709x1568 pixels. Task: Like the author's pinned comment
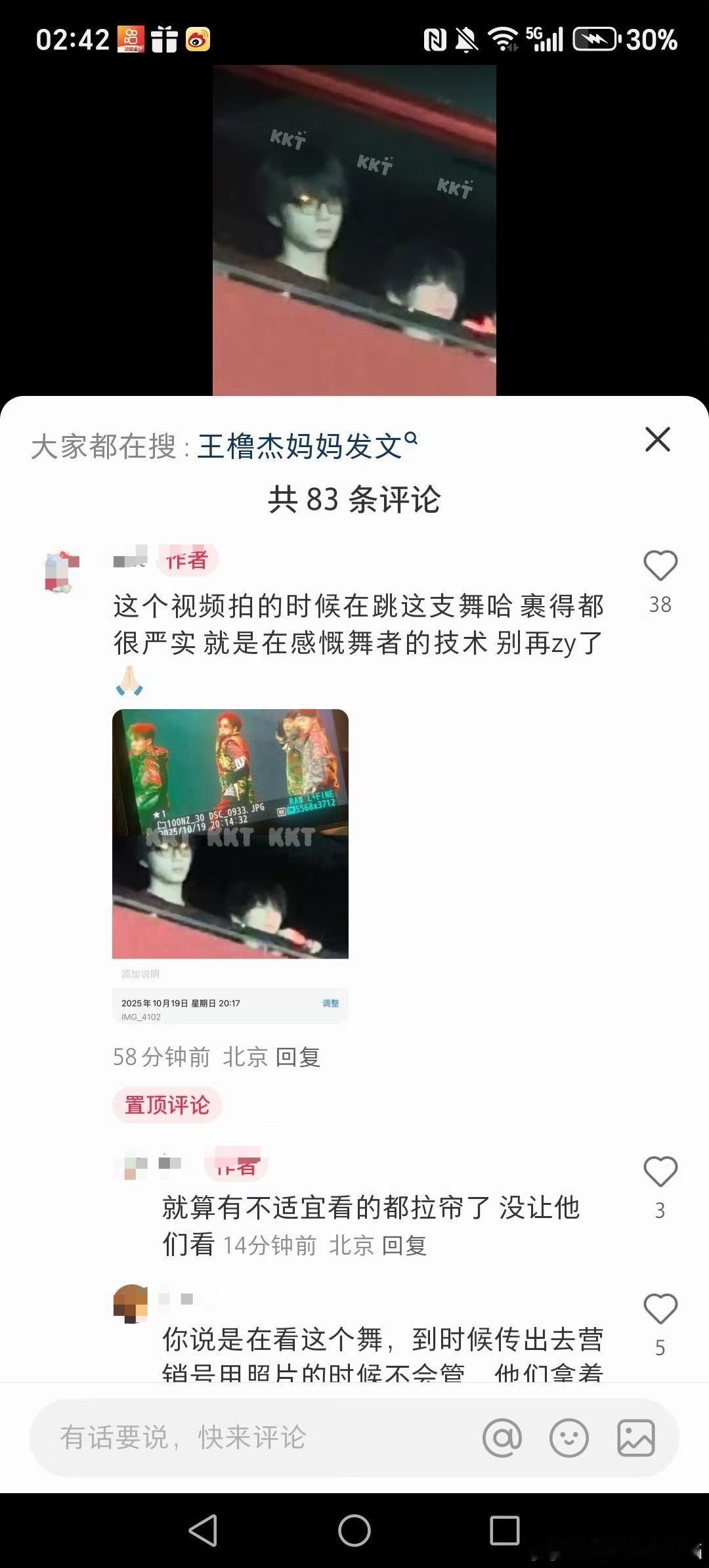[x=660, y=565]
